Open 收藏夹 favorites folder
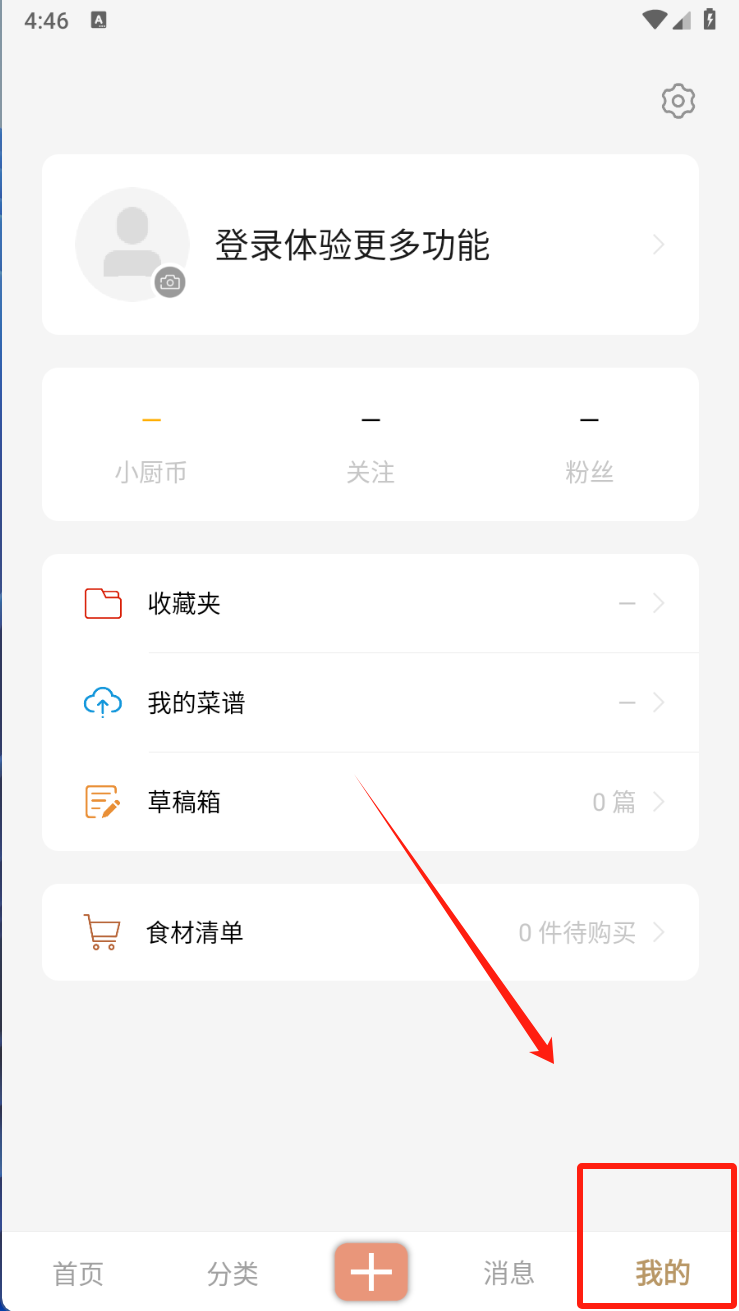The height and width of the screenshot is (1311, 739). pyautogui.click(x=370, y=603)
